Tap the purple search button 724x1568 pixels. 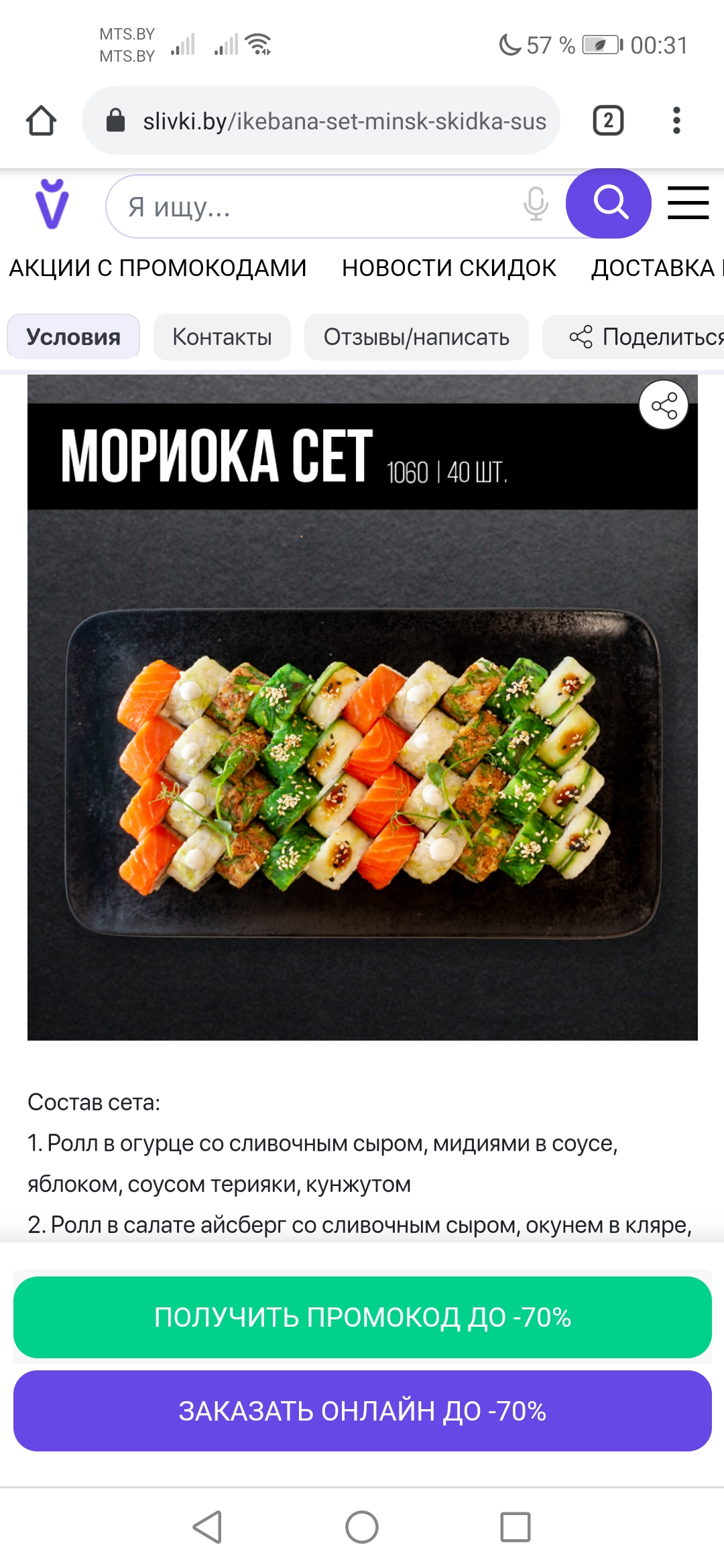(x=609, y=203)
